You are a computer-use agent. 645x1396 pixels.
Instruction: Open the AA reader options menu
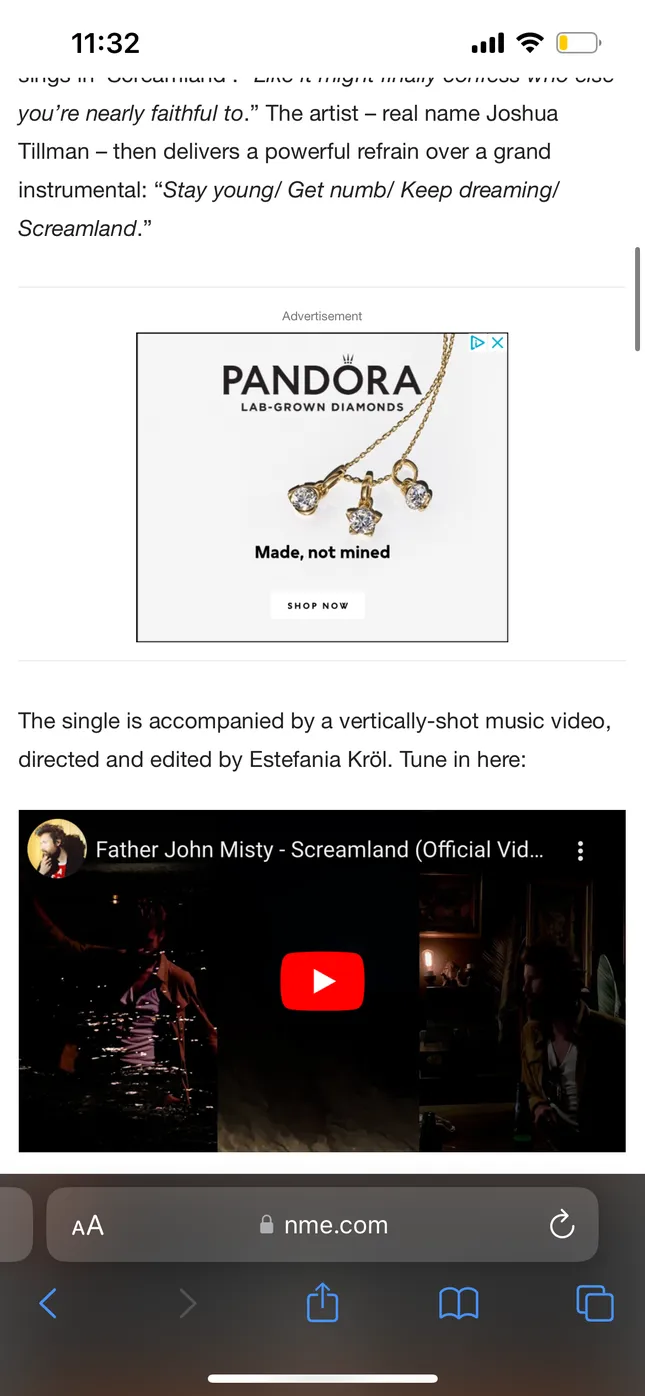[x=88, y=1225]
